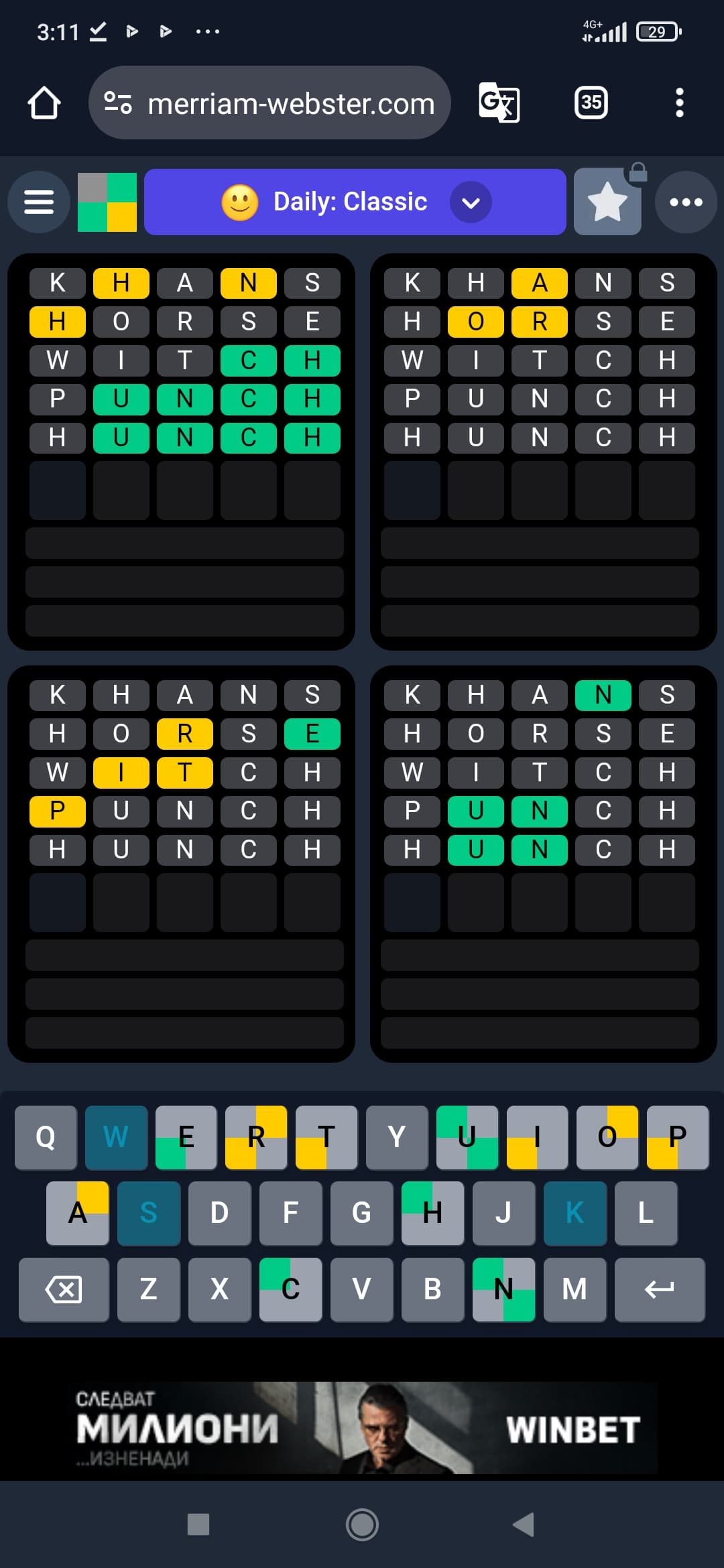Tap the locked star favorites button

[608, 202]
